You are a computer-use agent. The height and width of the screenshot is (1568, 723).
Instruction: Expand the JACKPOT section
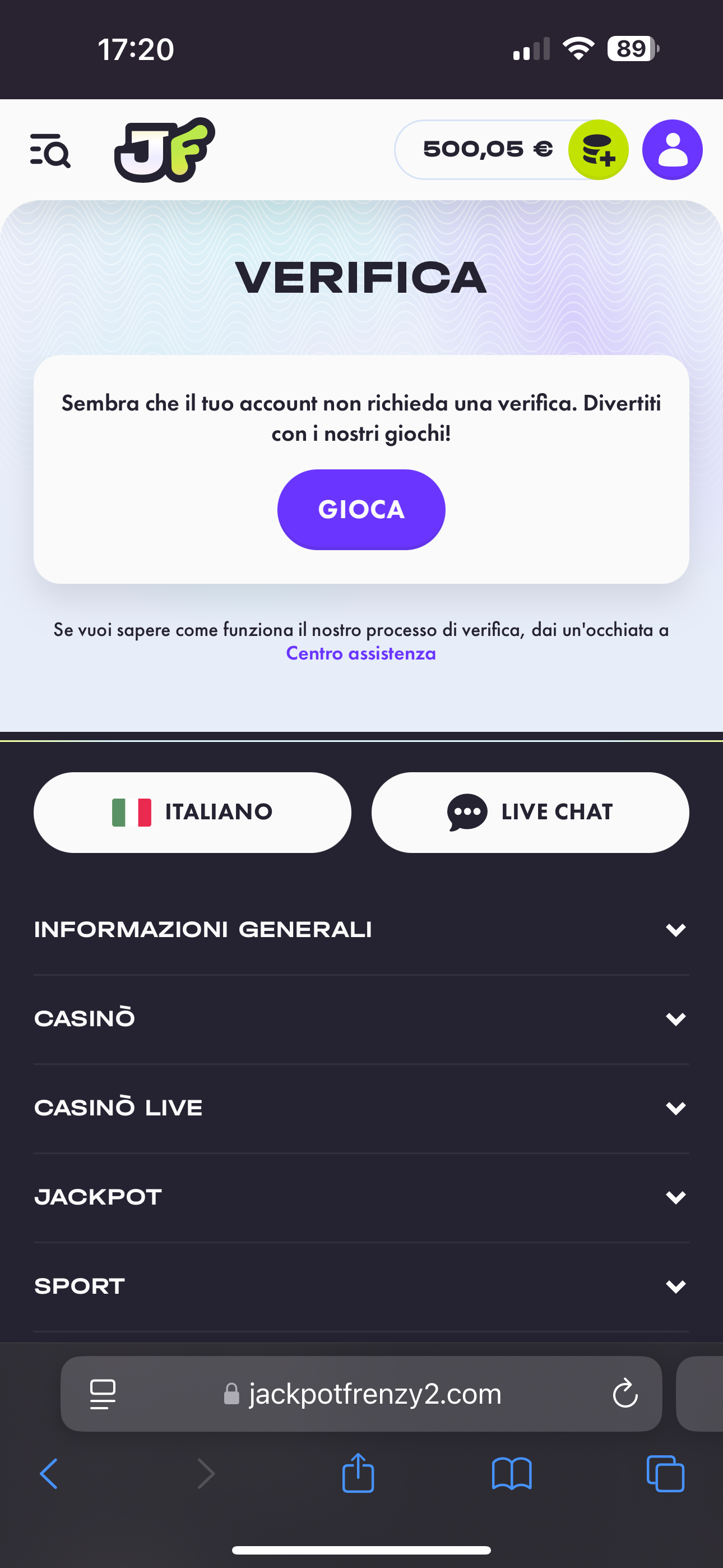pyautogui.click(x=361, y=1197)
